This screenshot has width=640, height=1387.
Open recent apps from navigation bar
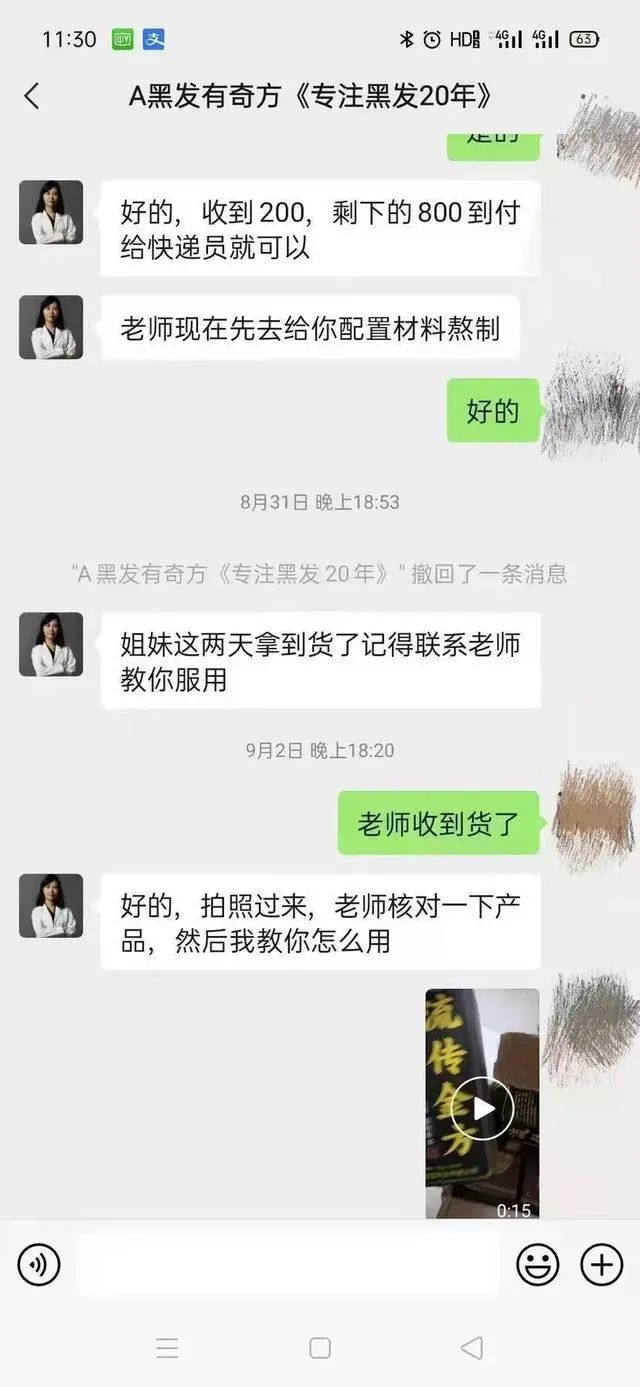167,1348
